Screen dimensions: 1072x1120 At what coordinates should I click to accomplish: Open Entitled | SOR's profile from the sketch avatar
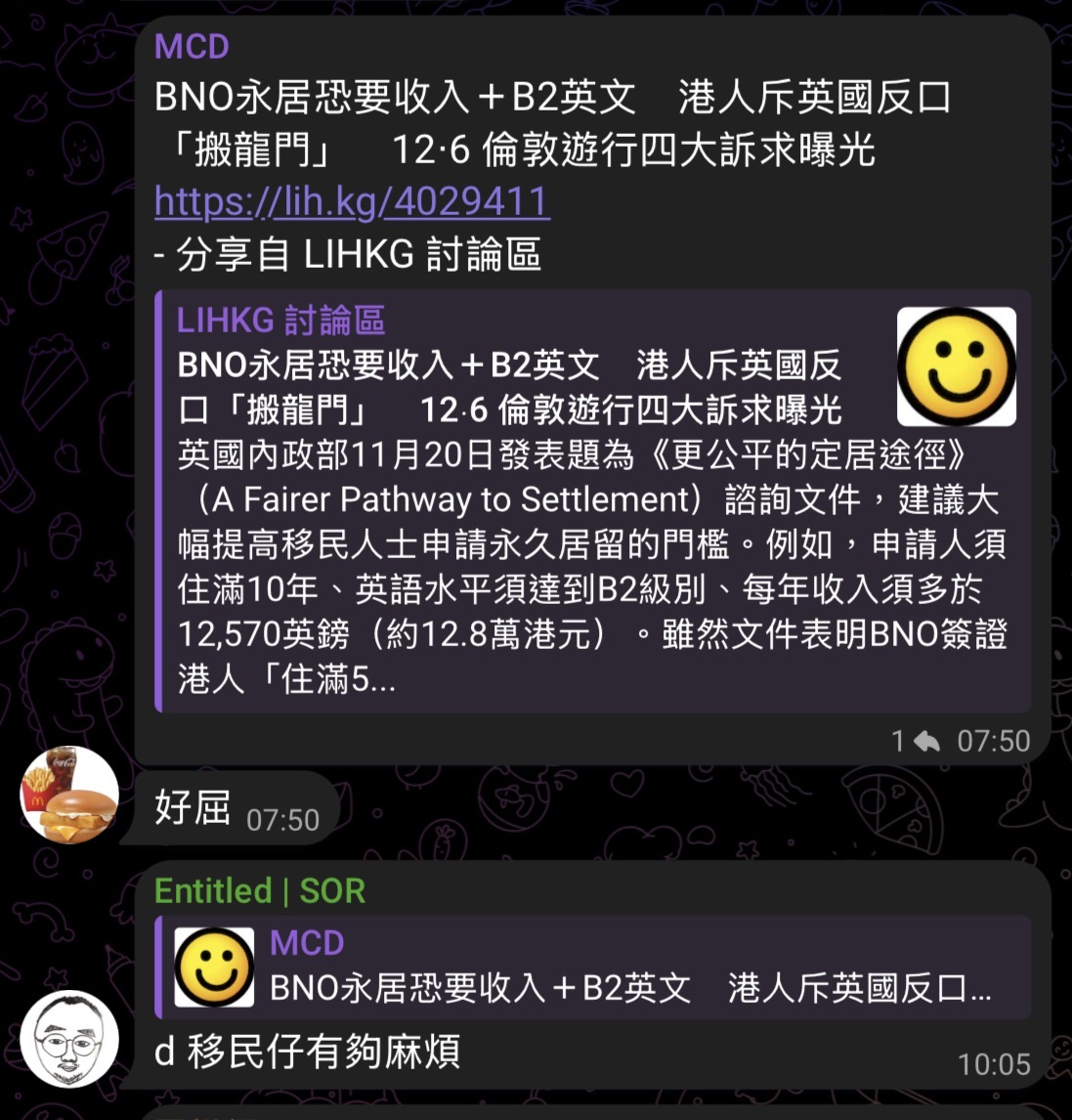(69, 1039)
